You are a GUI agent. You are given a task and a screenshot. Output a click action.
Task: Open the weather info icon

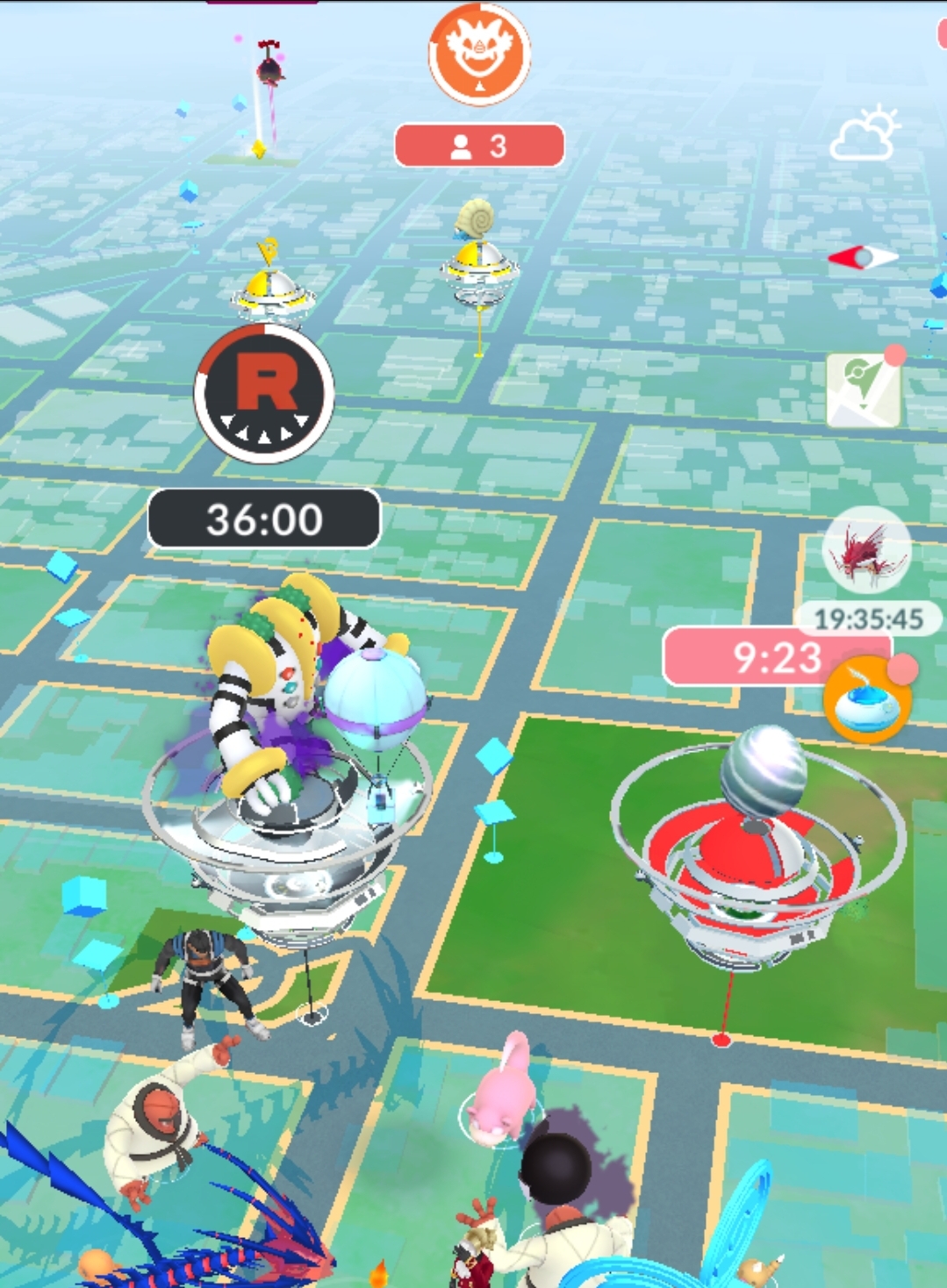click(x=864, y=135)
